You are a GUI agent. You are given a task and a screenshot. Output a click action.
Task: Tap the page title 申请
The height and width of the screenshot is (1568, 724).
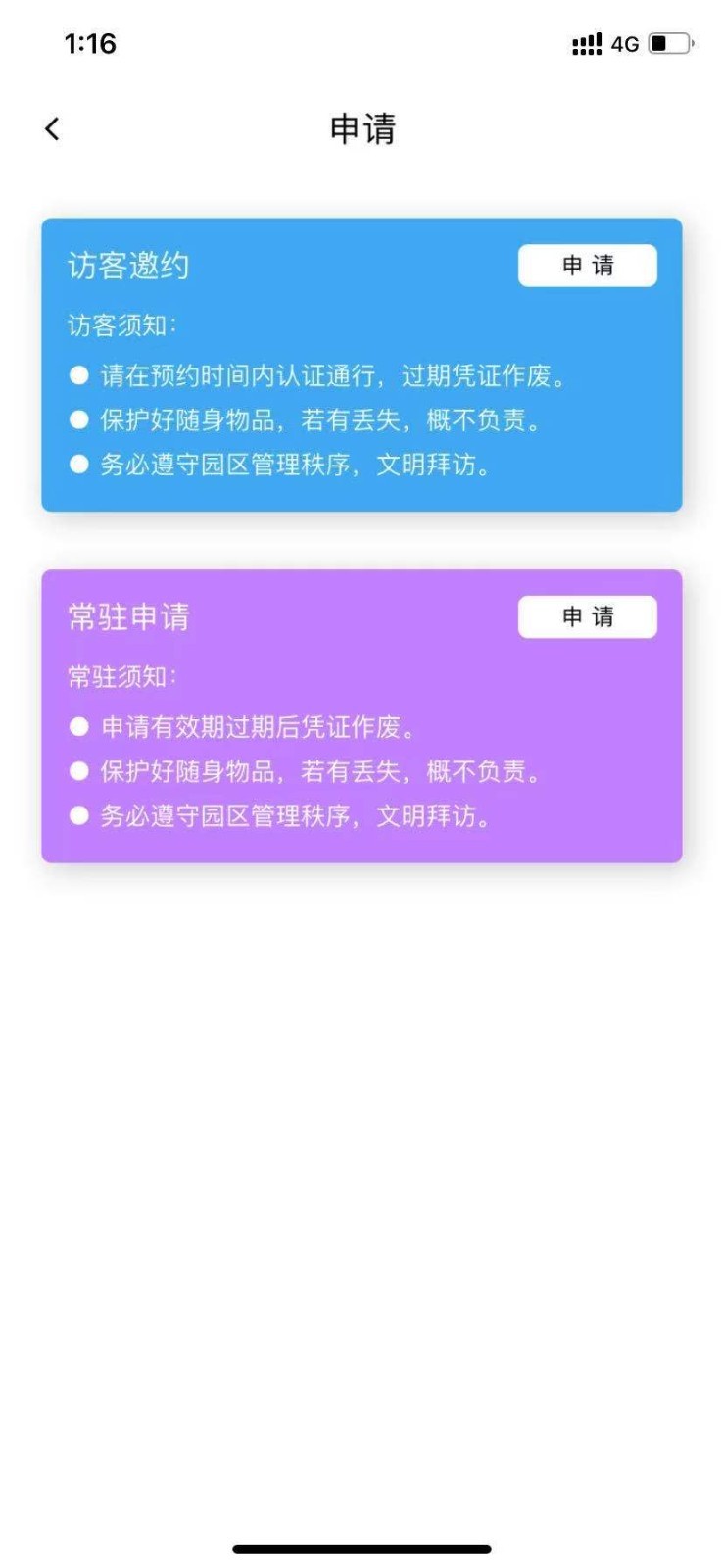point(362,130)
